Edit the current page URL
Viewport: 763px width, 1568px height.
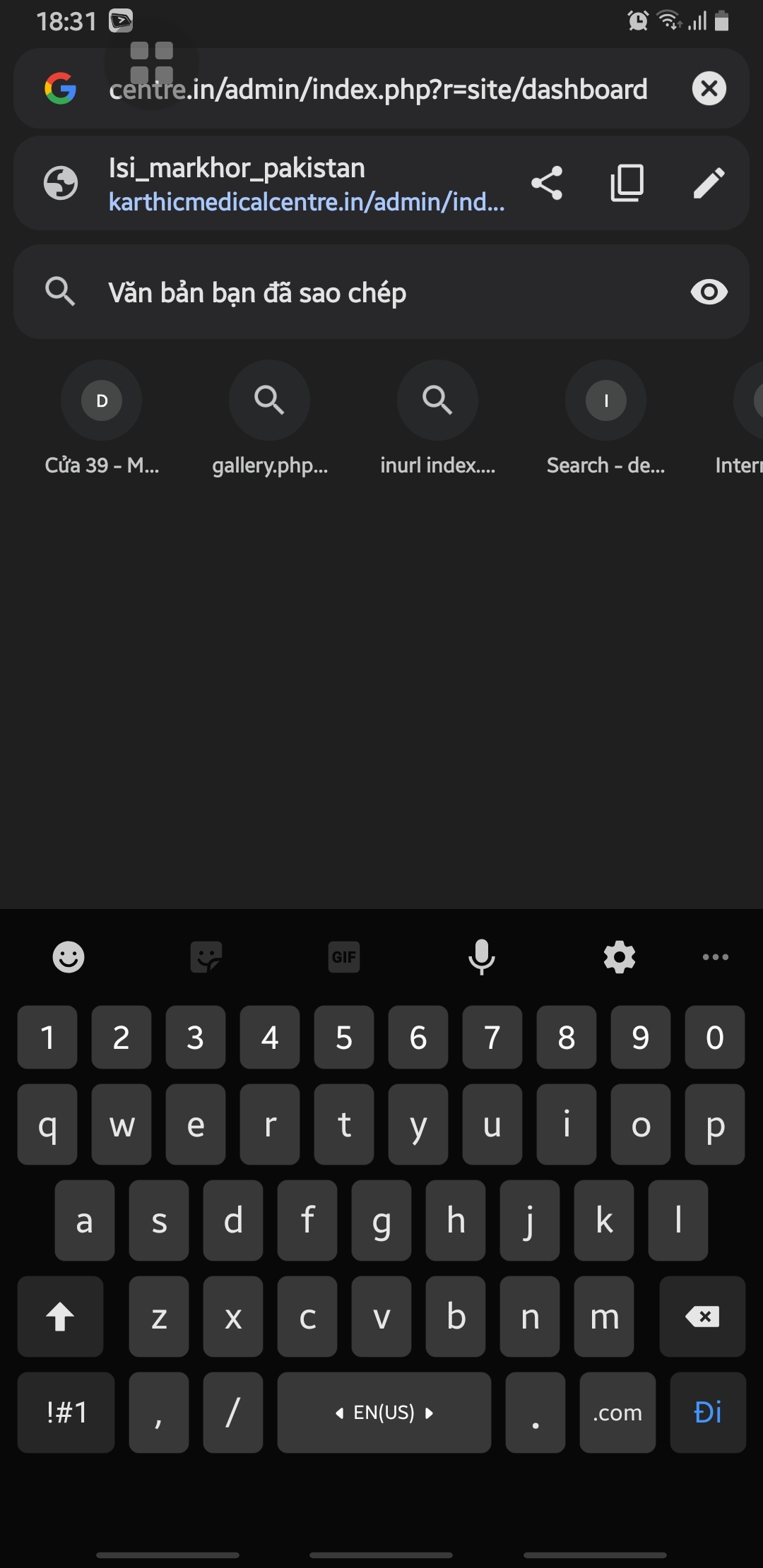pos(709,184)
